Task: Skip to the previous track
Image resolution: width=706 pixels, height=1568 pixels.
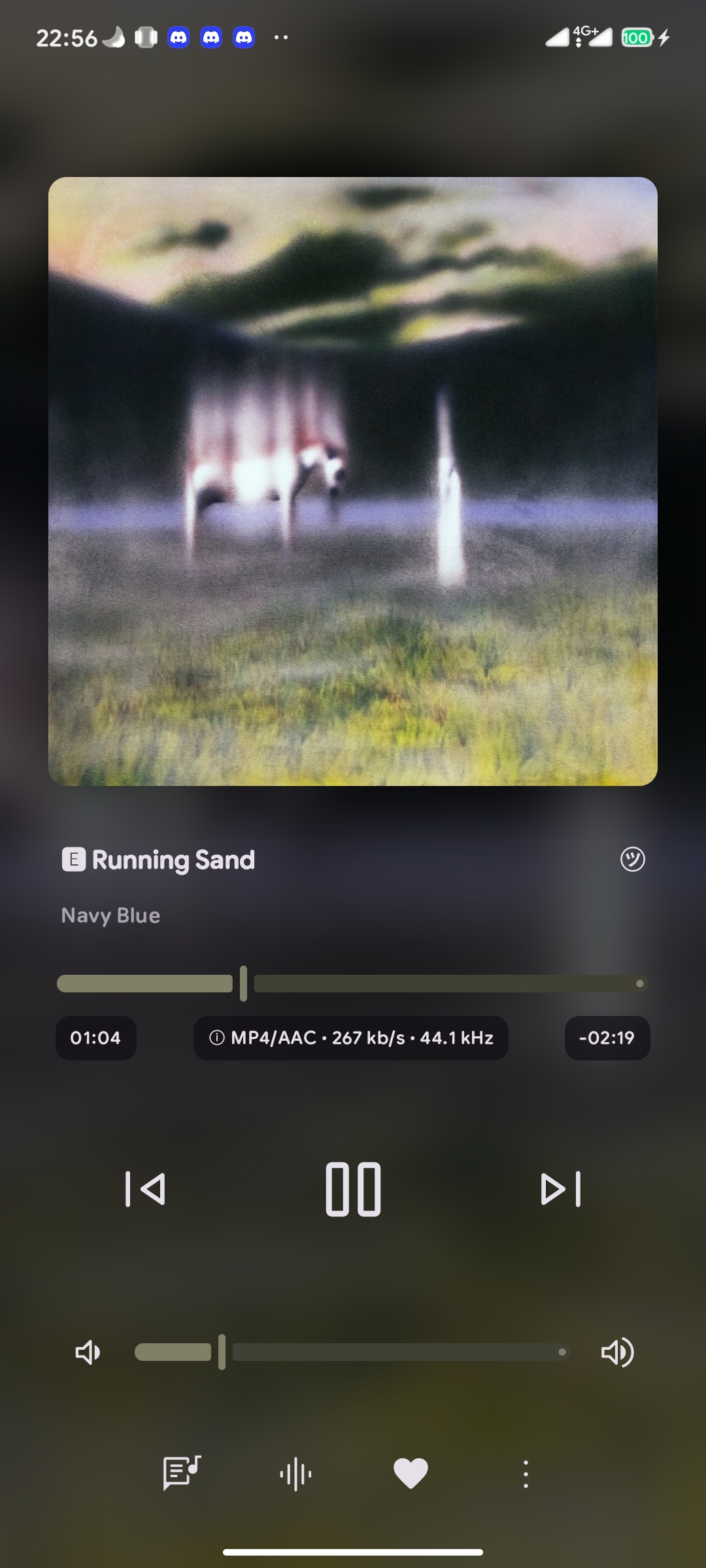Action: [x=145, y=1189]
